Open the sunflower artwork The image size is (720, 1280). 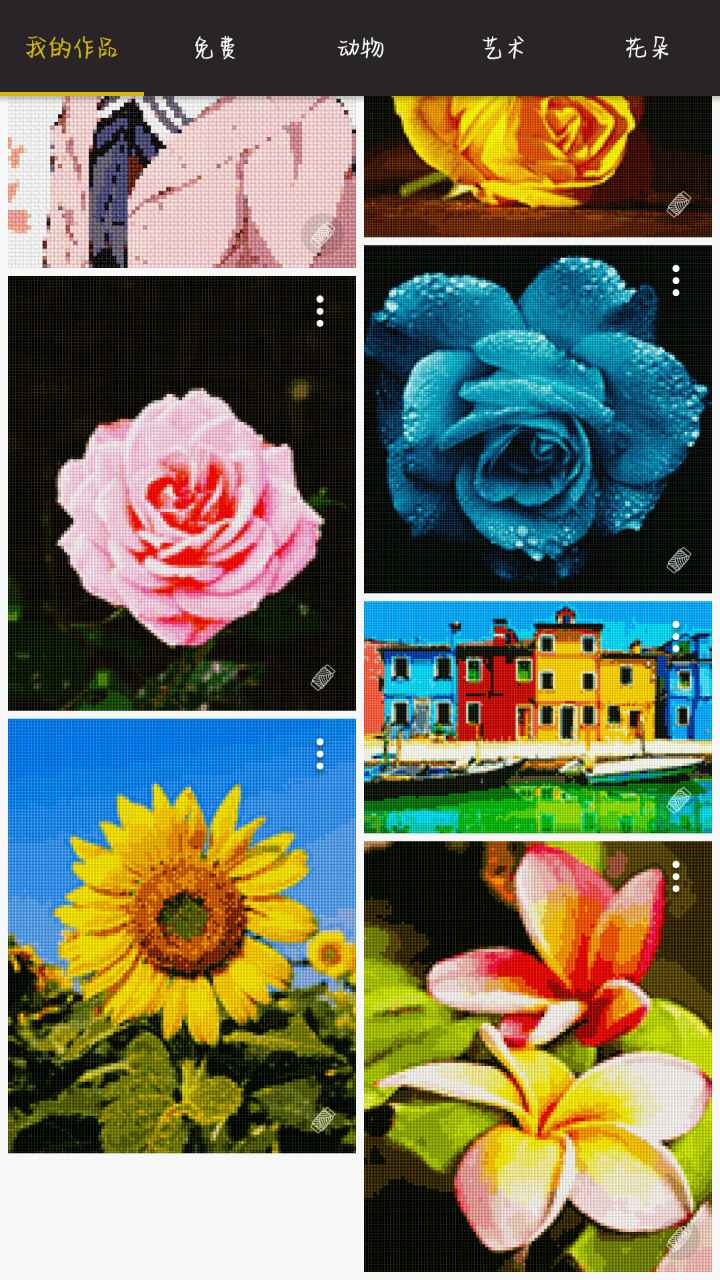[182, 935]
